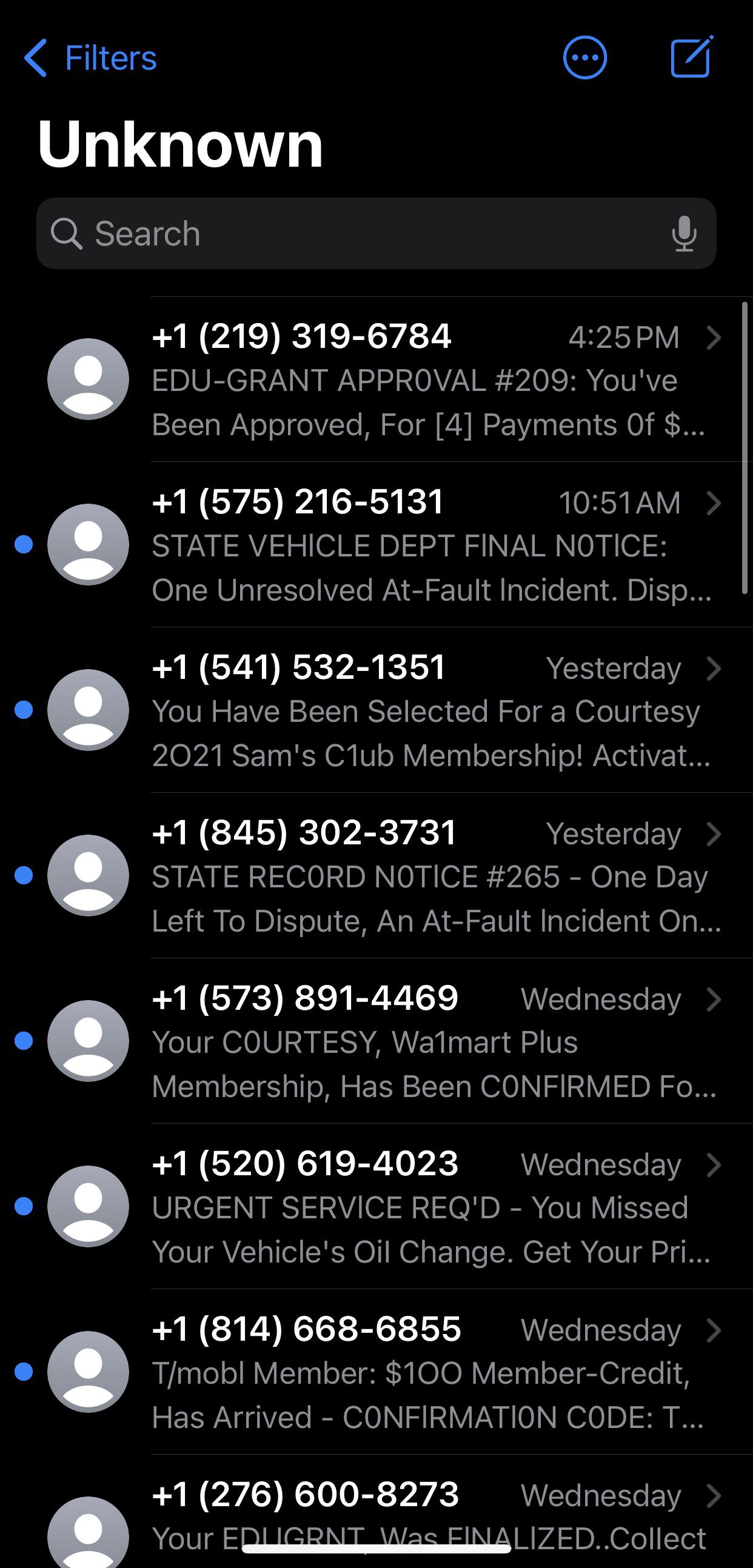Tap the unread dot next to +1 (845) 302-3731
The height and width of the screenshot is (1568, 753).
[23, 876]
